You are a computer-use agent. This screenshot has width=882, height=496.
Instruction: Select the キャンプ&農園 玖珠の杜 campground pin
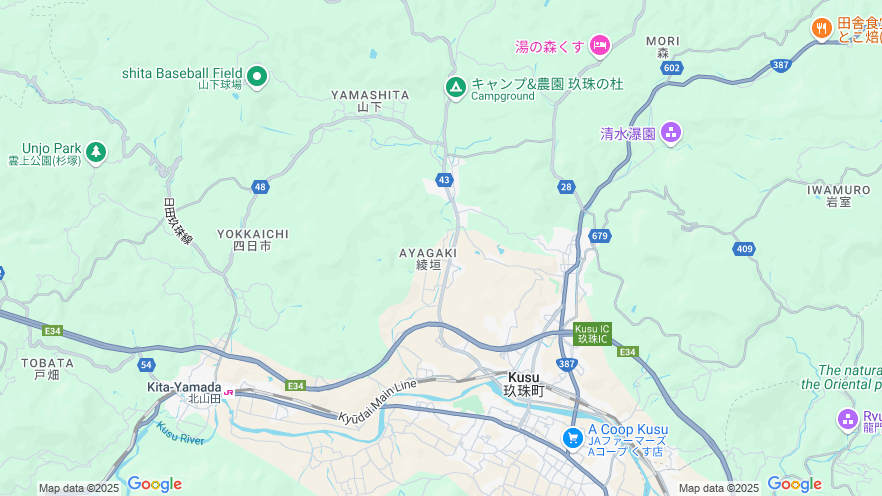[x=455, y=88]
